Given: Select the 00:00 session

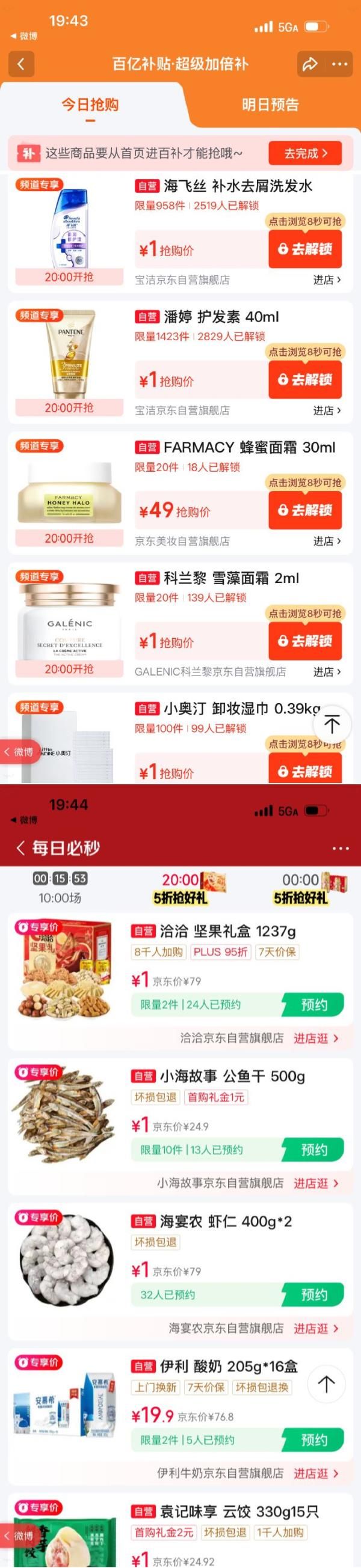Looking at the screenshot, I should click(x=301, y=888).
